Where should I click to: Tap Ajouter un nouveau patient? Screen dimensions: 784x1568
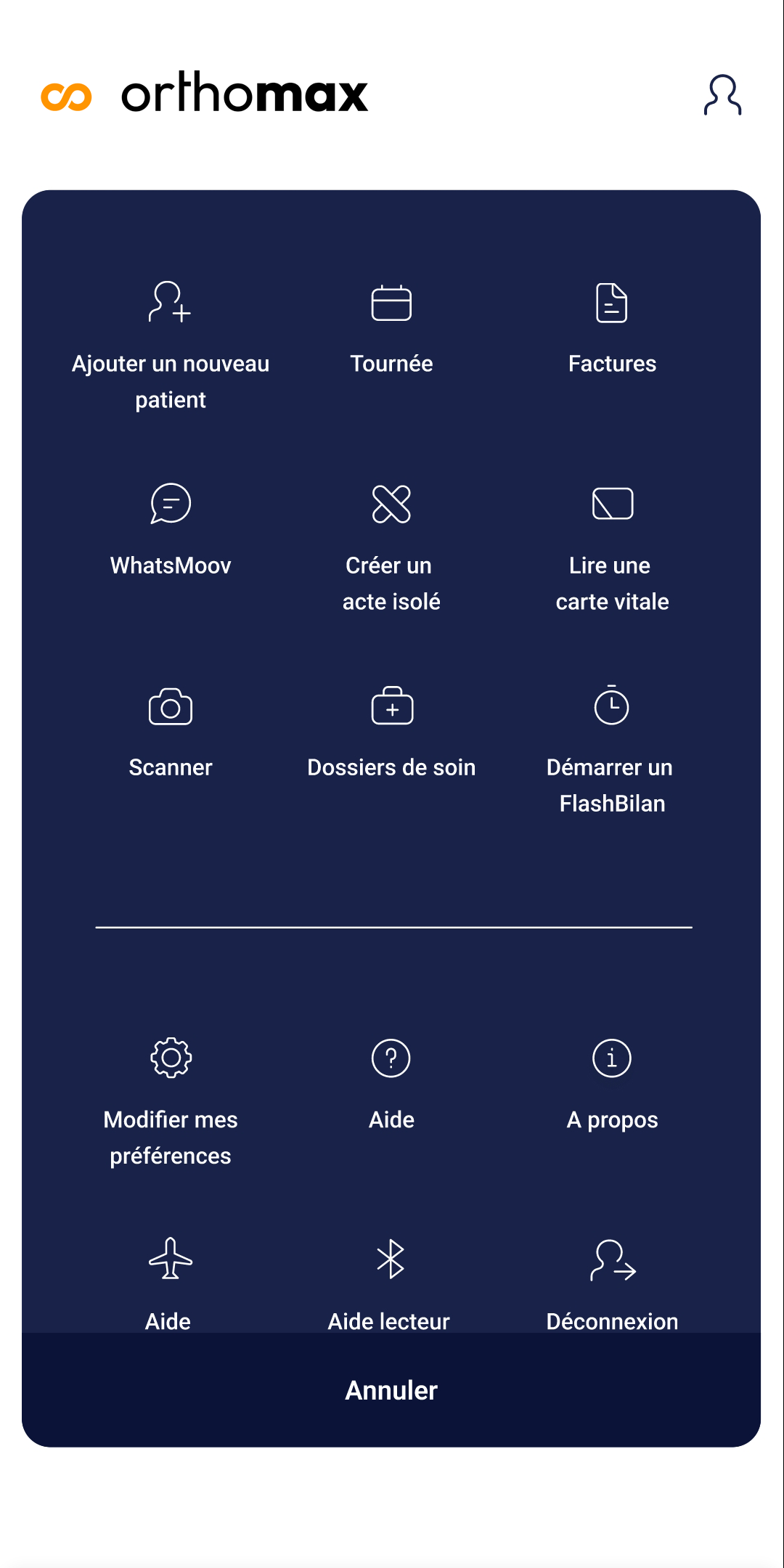click(x=171, y=346)
